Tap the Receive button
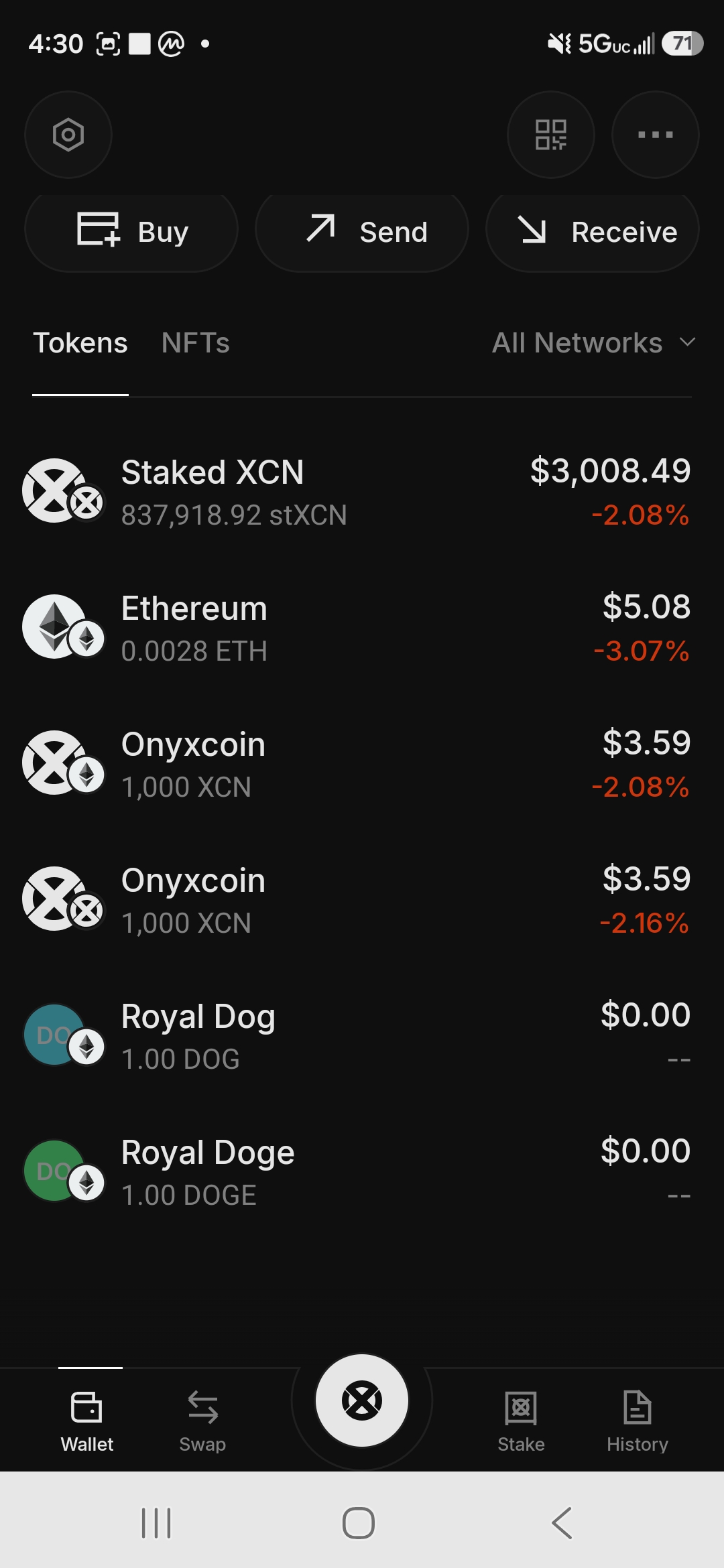This screenshot has height=1568, width=724. (593, 232)
